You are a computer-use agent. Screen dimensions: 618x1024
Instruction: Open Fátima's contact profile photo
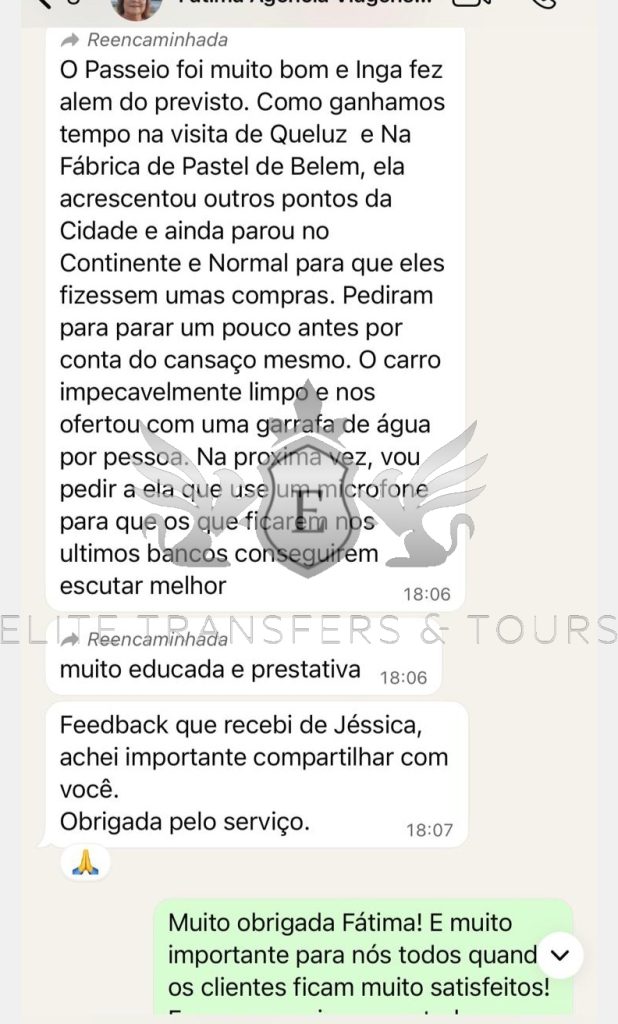pyautogui.click(x=134, y=5)
